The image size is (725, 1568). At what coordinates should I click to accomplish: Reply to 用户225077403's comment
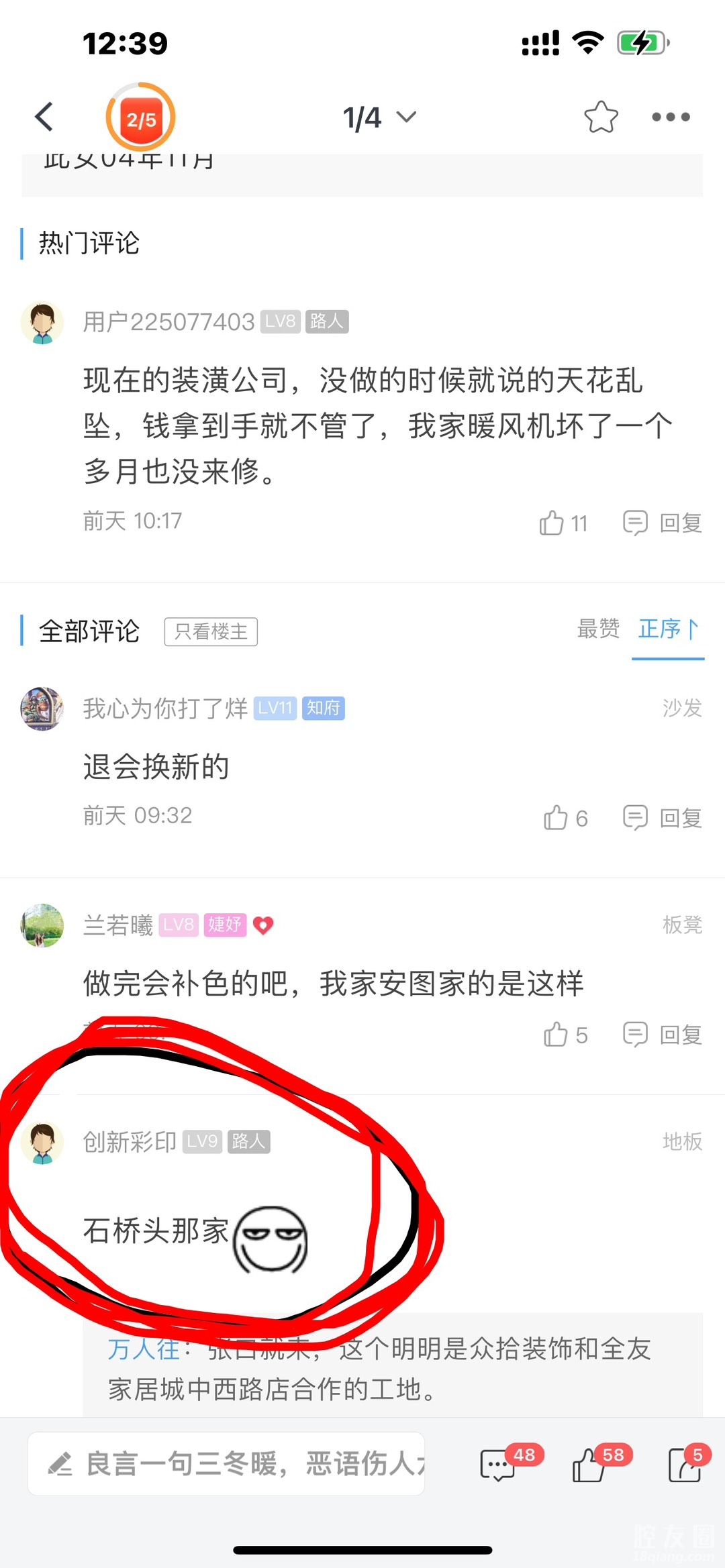[x=663, y=523]
